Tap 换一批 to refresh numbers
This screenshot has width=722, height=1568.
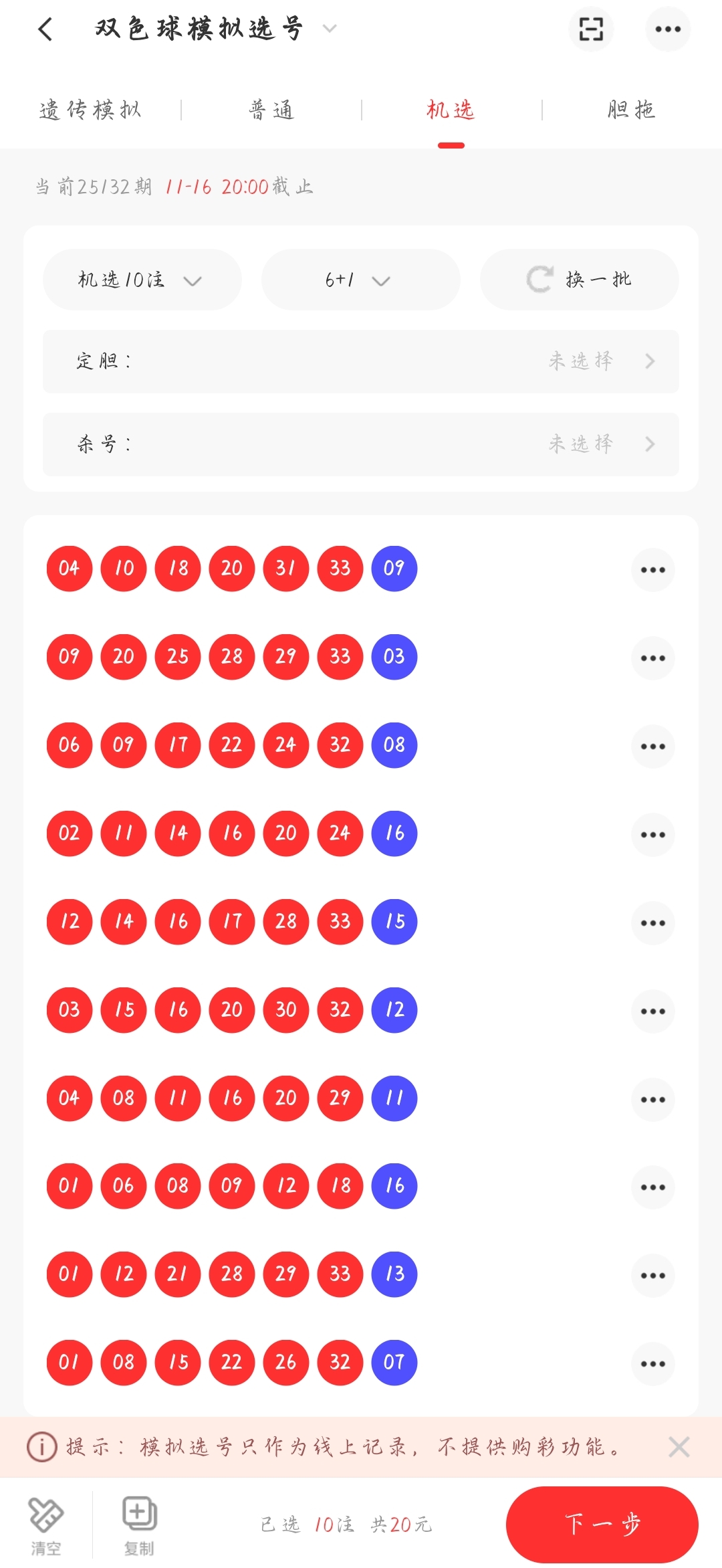coord(579,280)
